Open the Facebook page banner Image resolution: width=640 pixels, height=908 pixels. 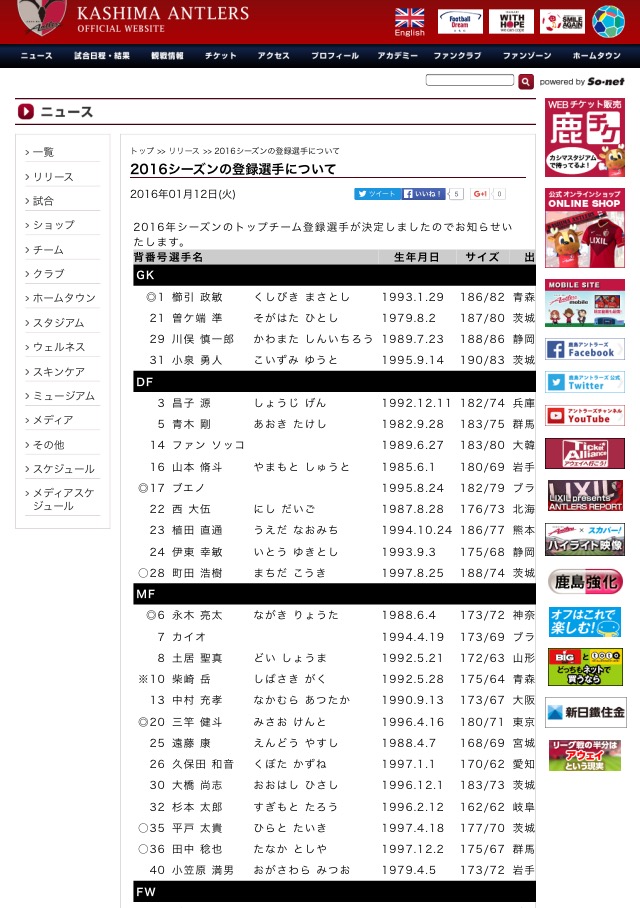584,349
